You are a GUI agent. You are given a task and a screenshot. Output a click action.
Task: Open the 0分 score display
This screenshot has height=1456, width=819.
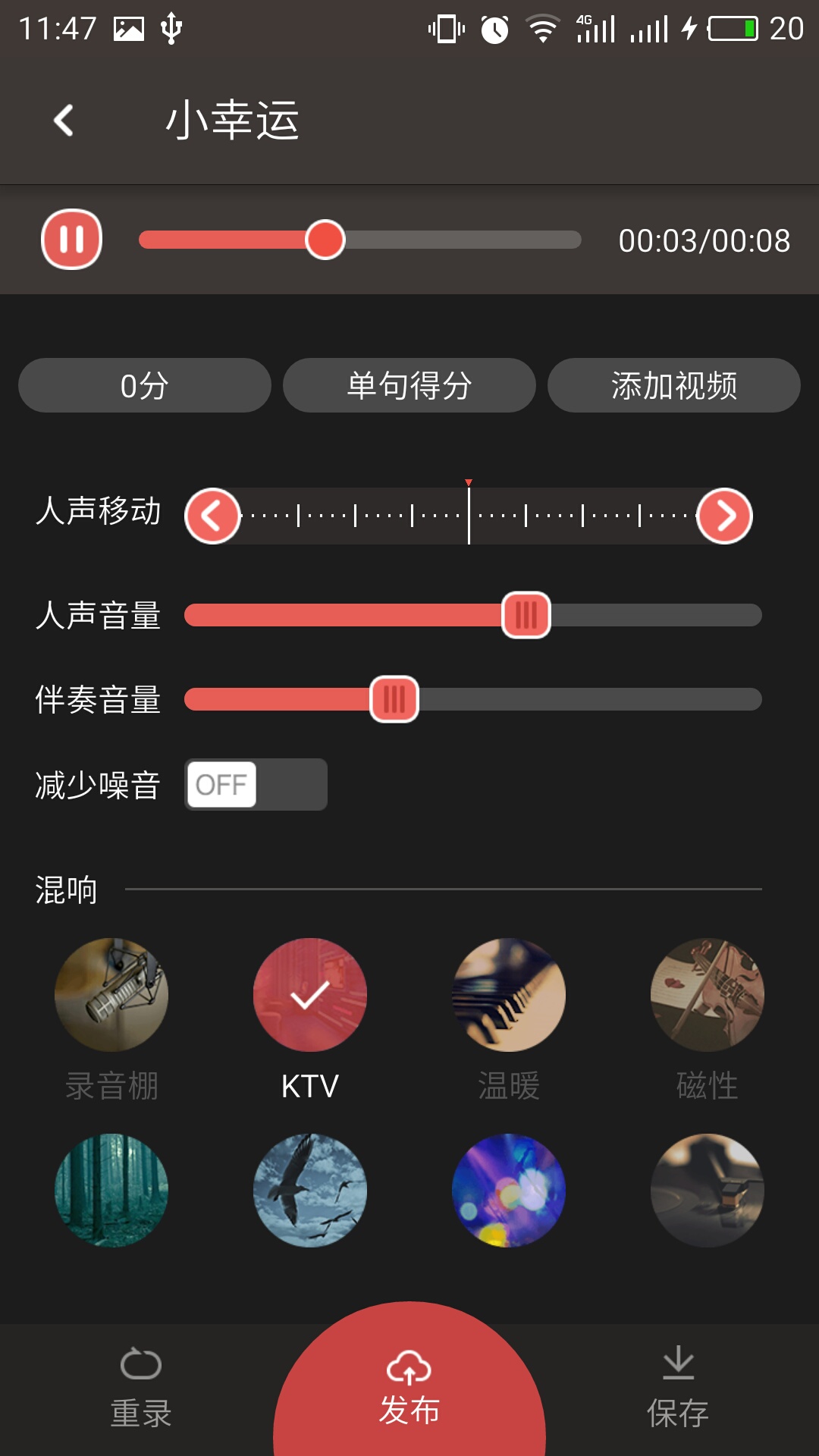143,385
